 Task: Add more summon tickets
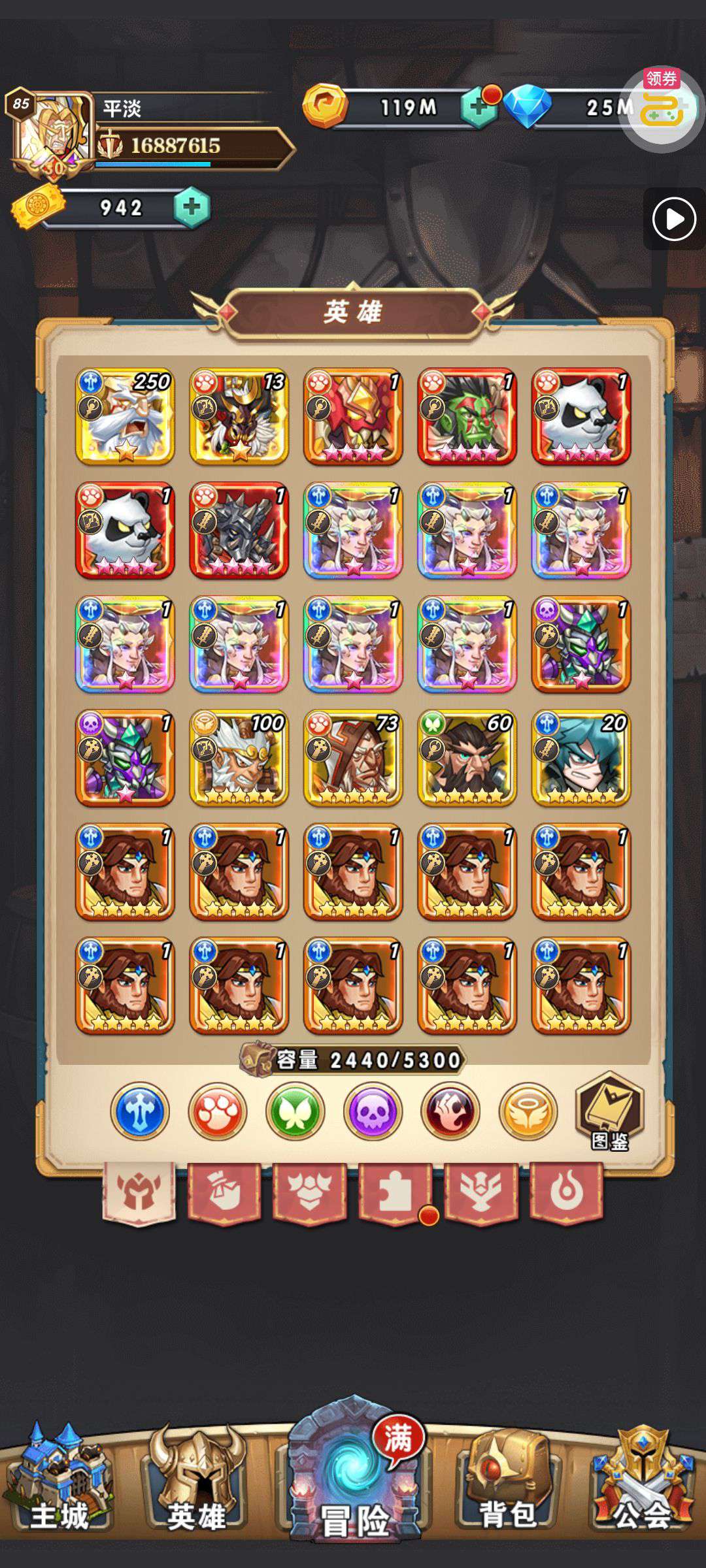coord(192,207)
